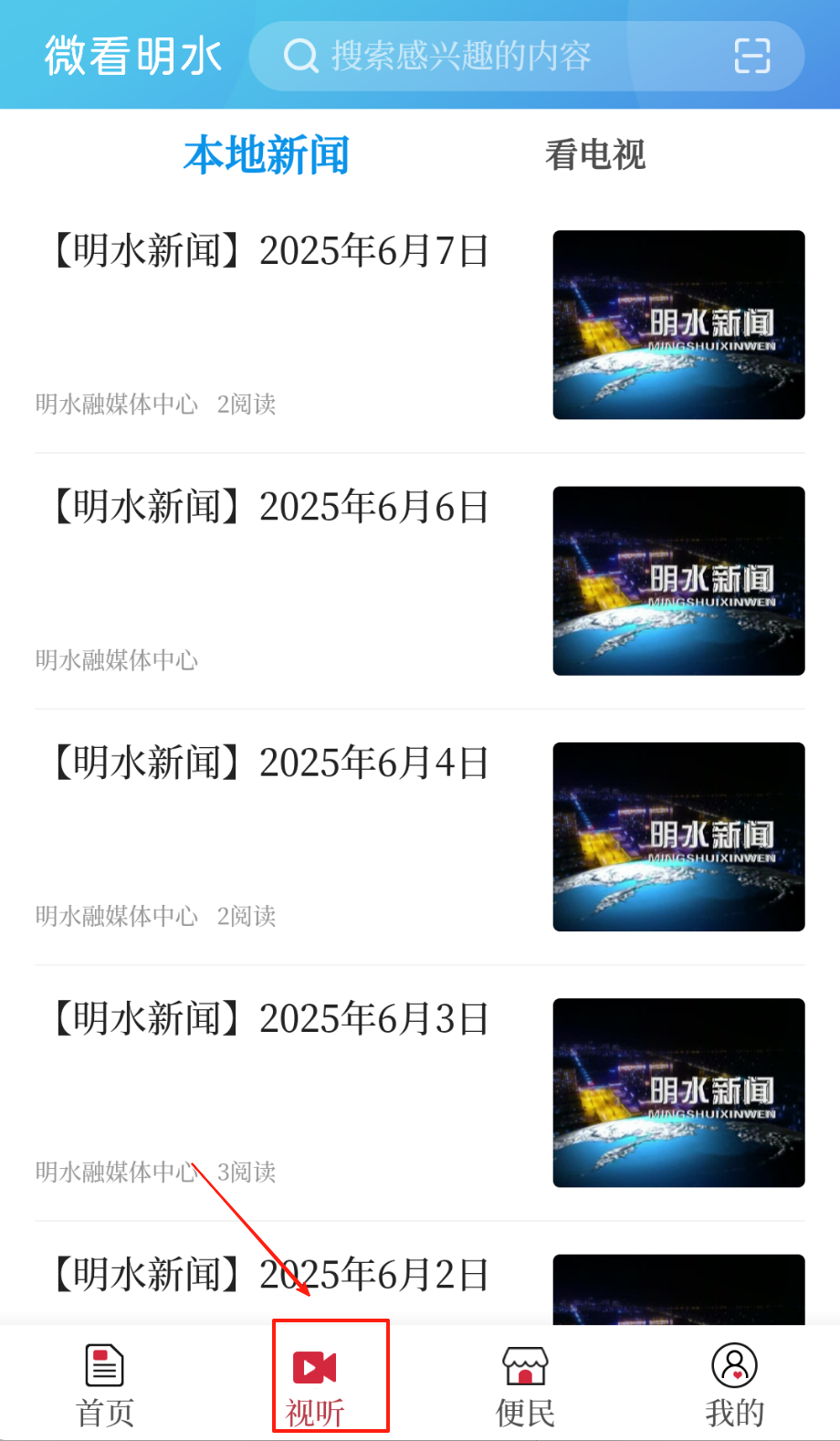Open 明水新闻 2025年6月2日 article
This screenshot has height=1441, width=840.
[272, 1274]
